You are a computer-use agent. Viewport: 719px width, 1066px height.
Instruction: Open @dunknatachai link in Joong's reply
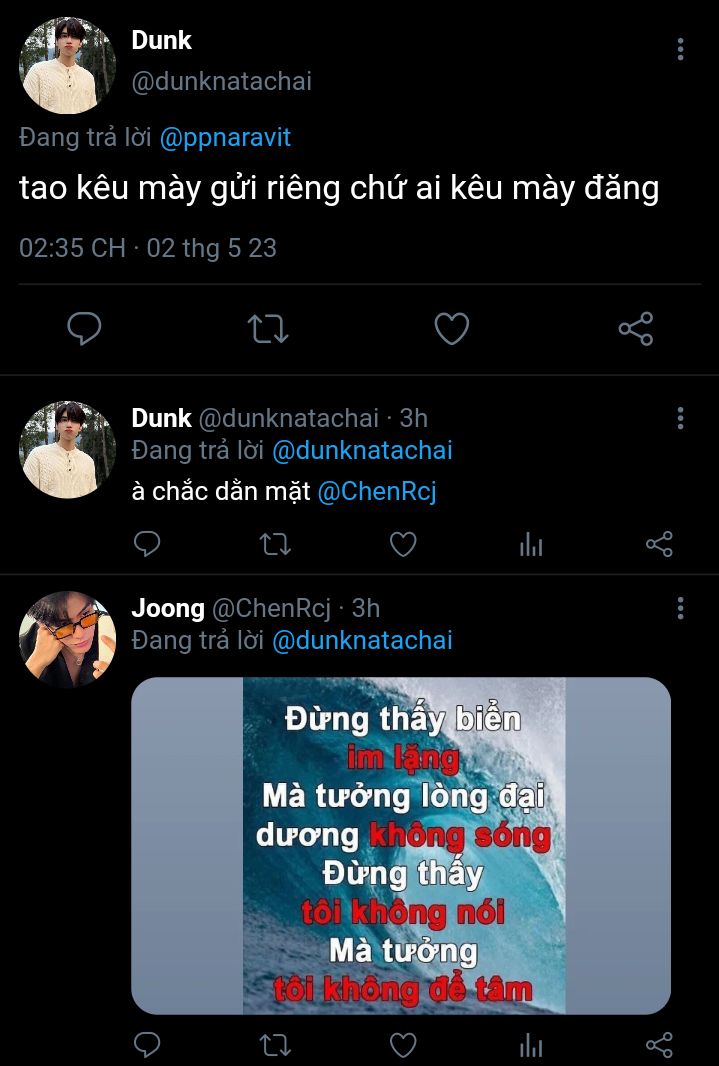(x=362, y=640)
